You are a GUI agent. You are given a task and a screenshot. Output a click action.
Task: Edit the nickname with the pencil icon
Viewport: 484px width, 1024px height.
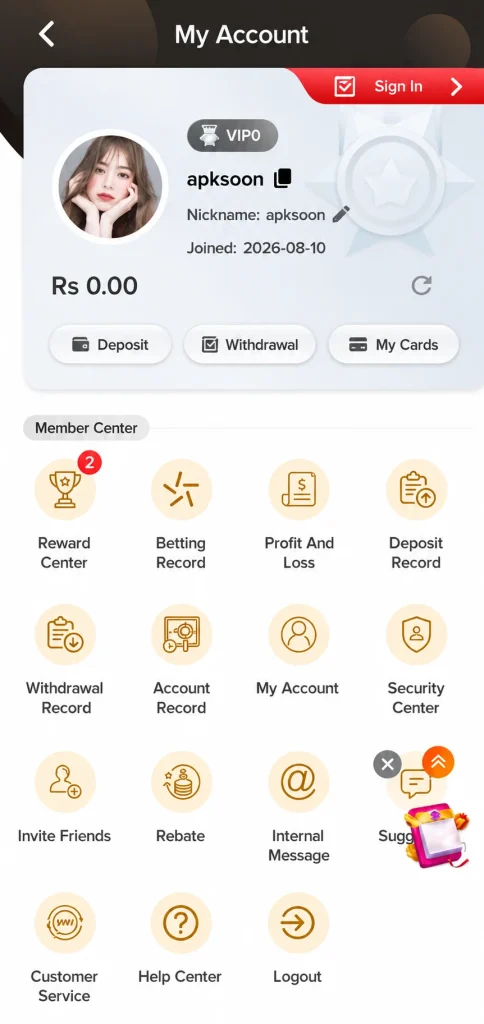341,214
